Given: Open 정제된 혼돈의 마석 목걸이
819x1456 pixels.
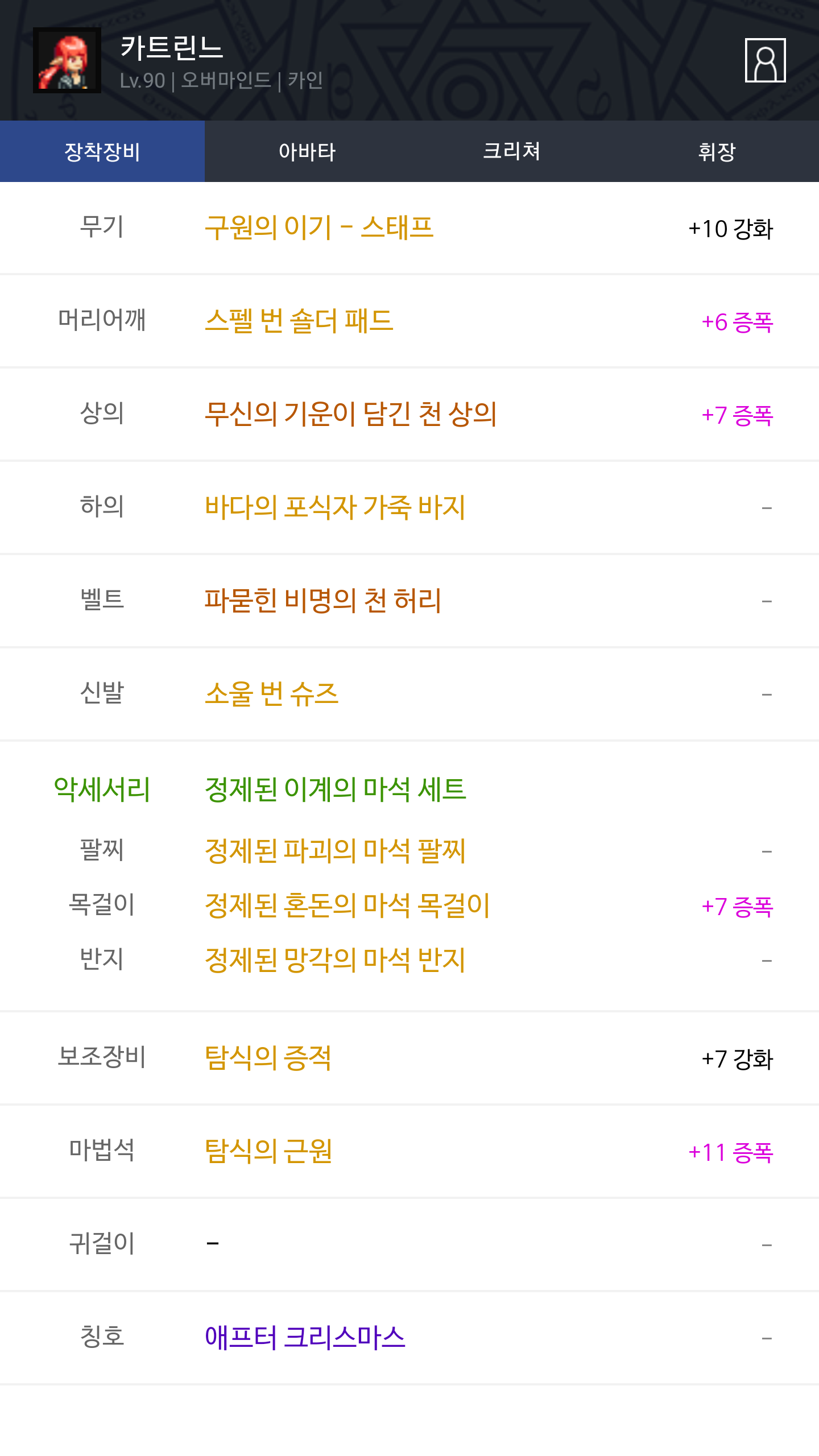Looking at the screenshot, I should tap(348, 905).
